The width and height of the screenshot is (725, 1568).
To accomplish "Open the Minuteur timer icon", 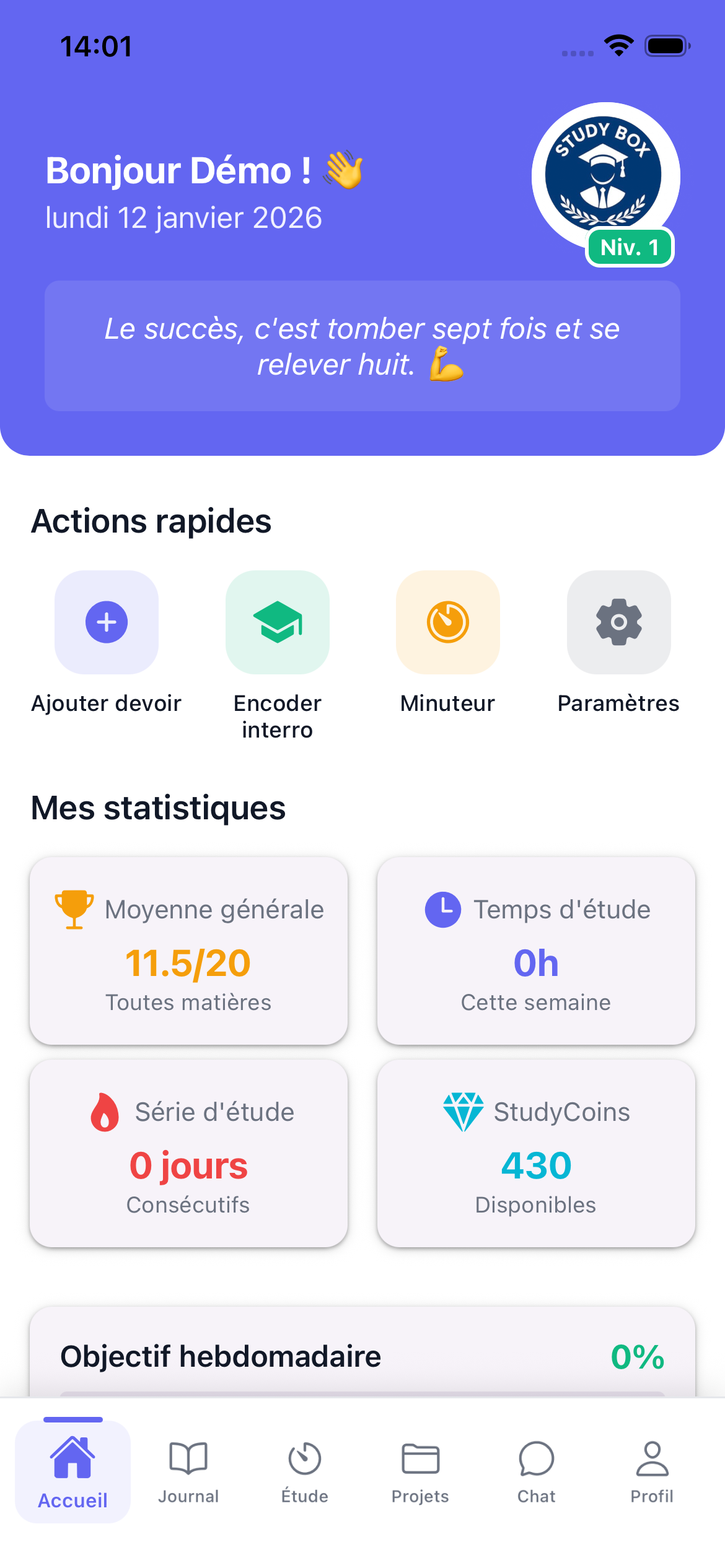I will coord(447,622).
